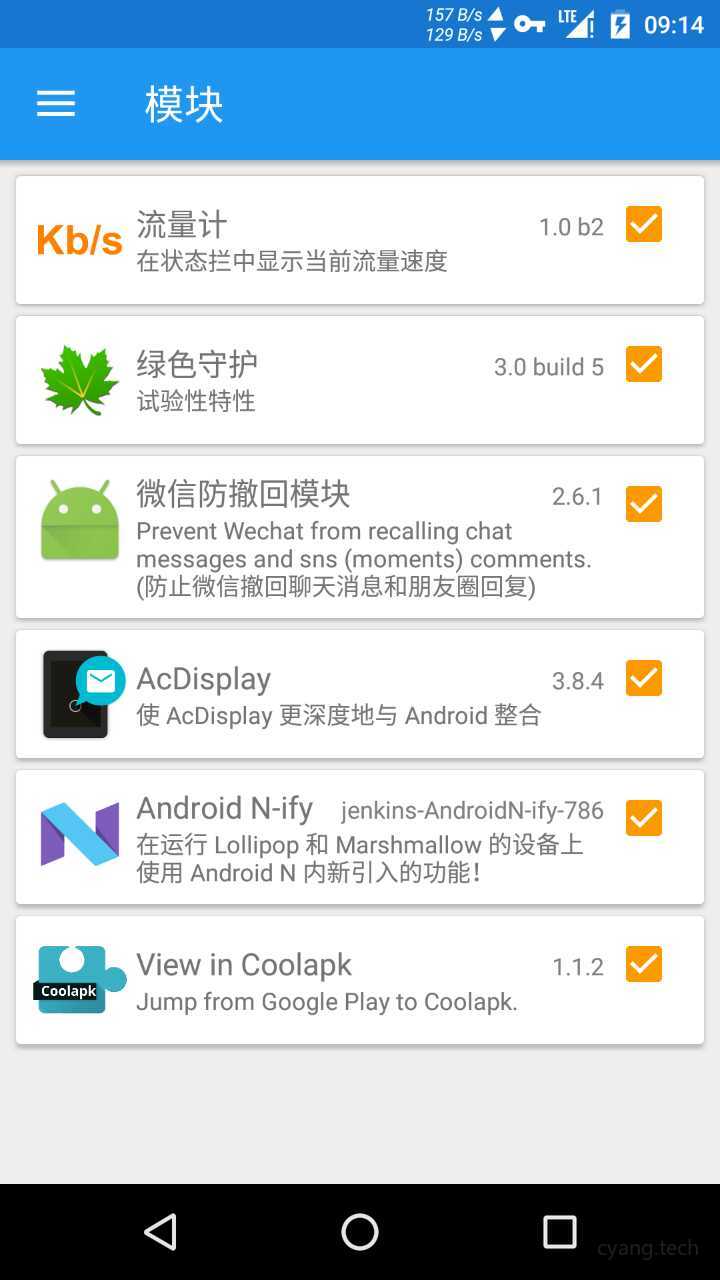Disable the 绿色守护 module checkbox
720x1280 pixels.
[x=644, y=364]
